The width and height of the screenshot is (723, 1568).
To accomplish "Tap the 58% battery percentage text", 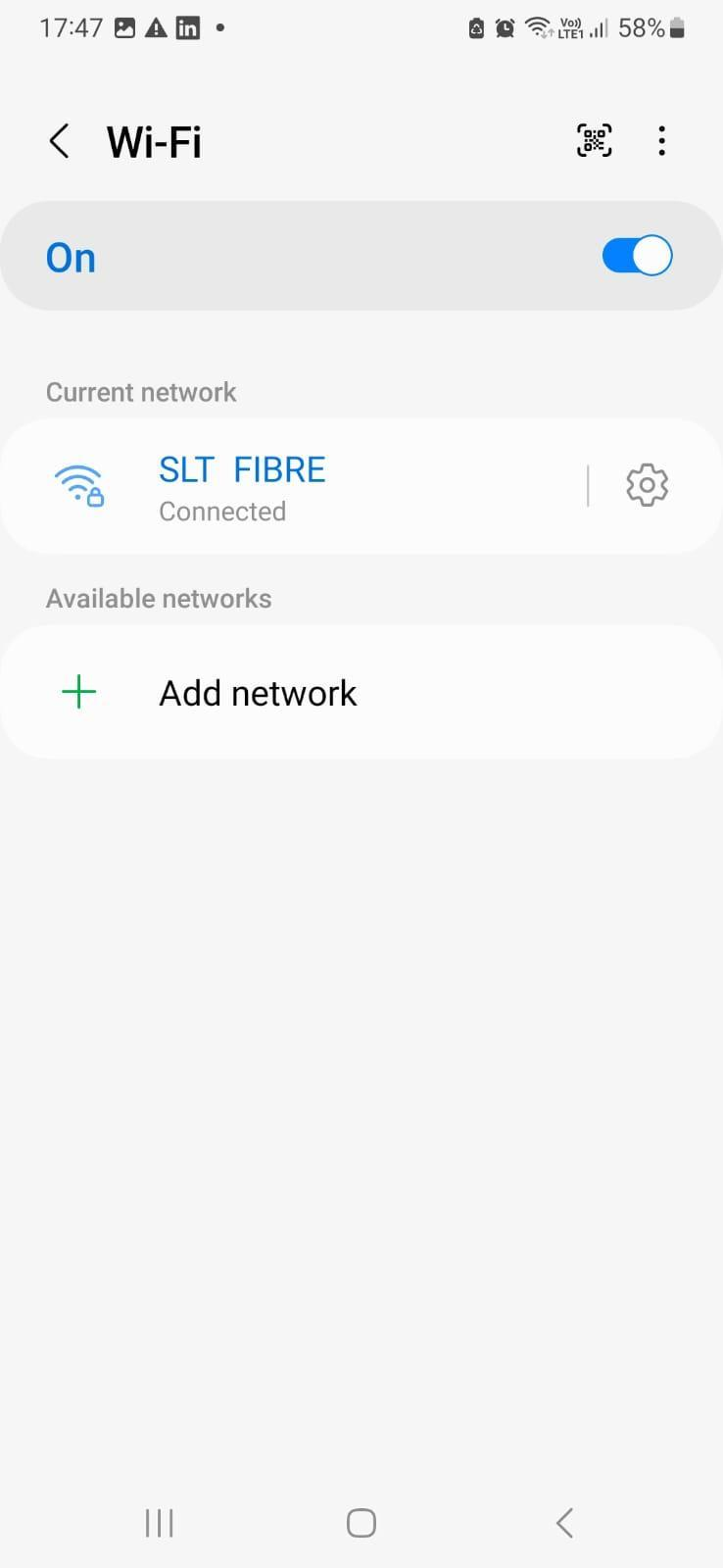I will pos(643,27).
